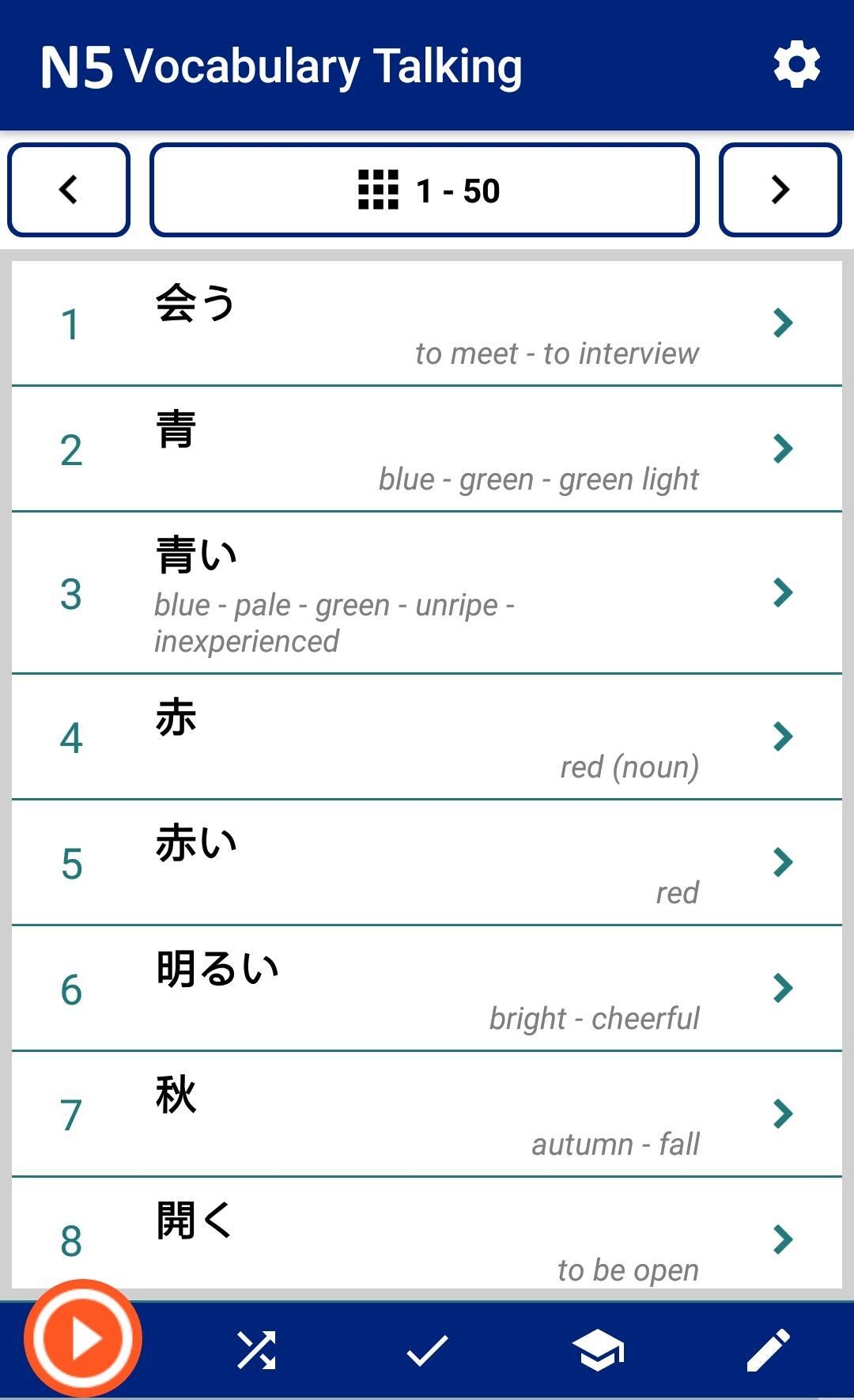Open word 1 会う to meet
The width and height of the screenshot is (854, 1400).
427,324
